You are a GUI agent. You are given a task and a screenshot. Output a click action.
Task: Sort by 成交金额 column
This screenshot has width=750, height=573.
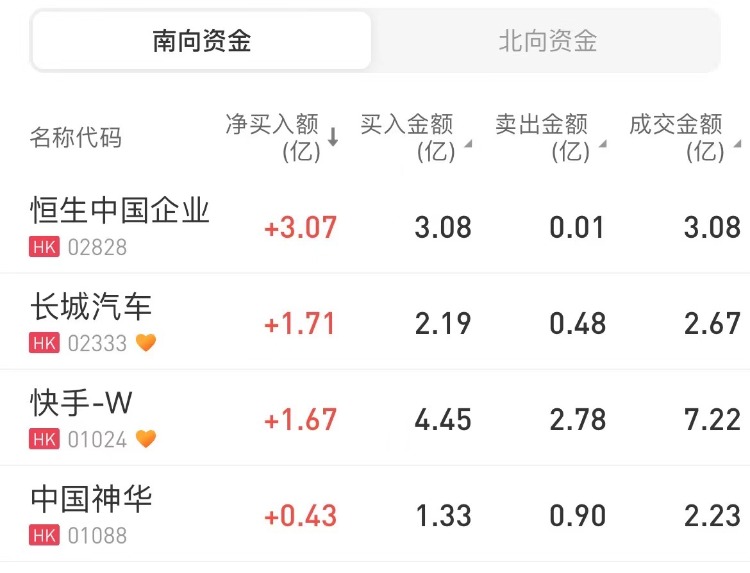681,138
